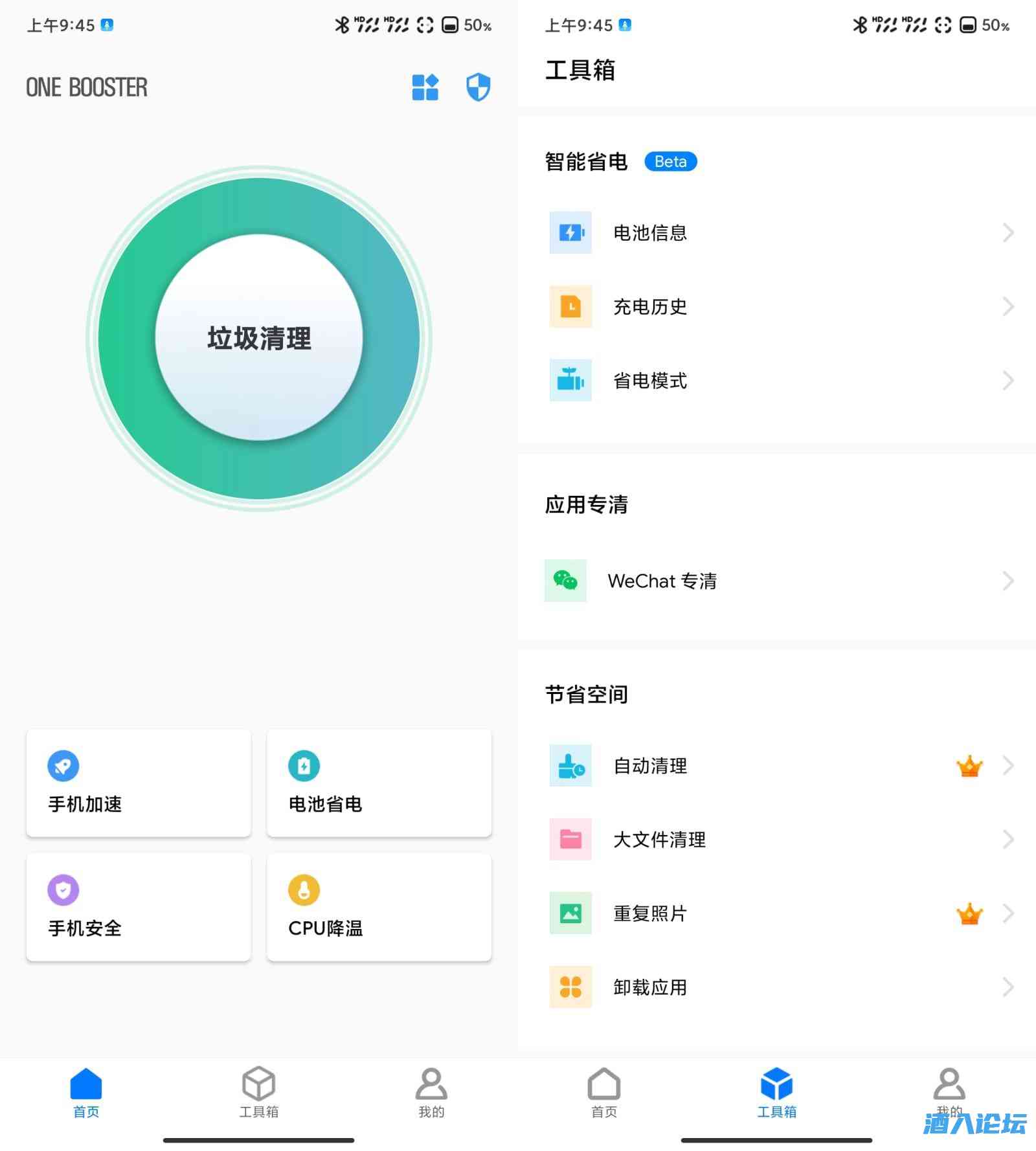
Task: Open the shield icon in the header
Action: 478,87
